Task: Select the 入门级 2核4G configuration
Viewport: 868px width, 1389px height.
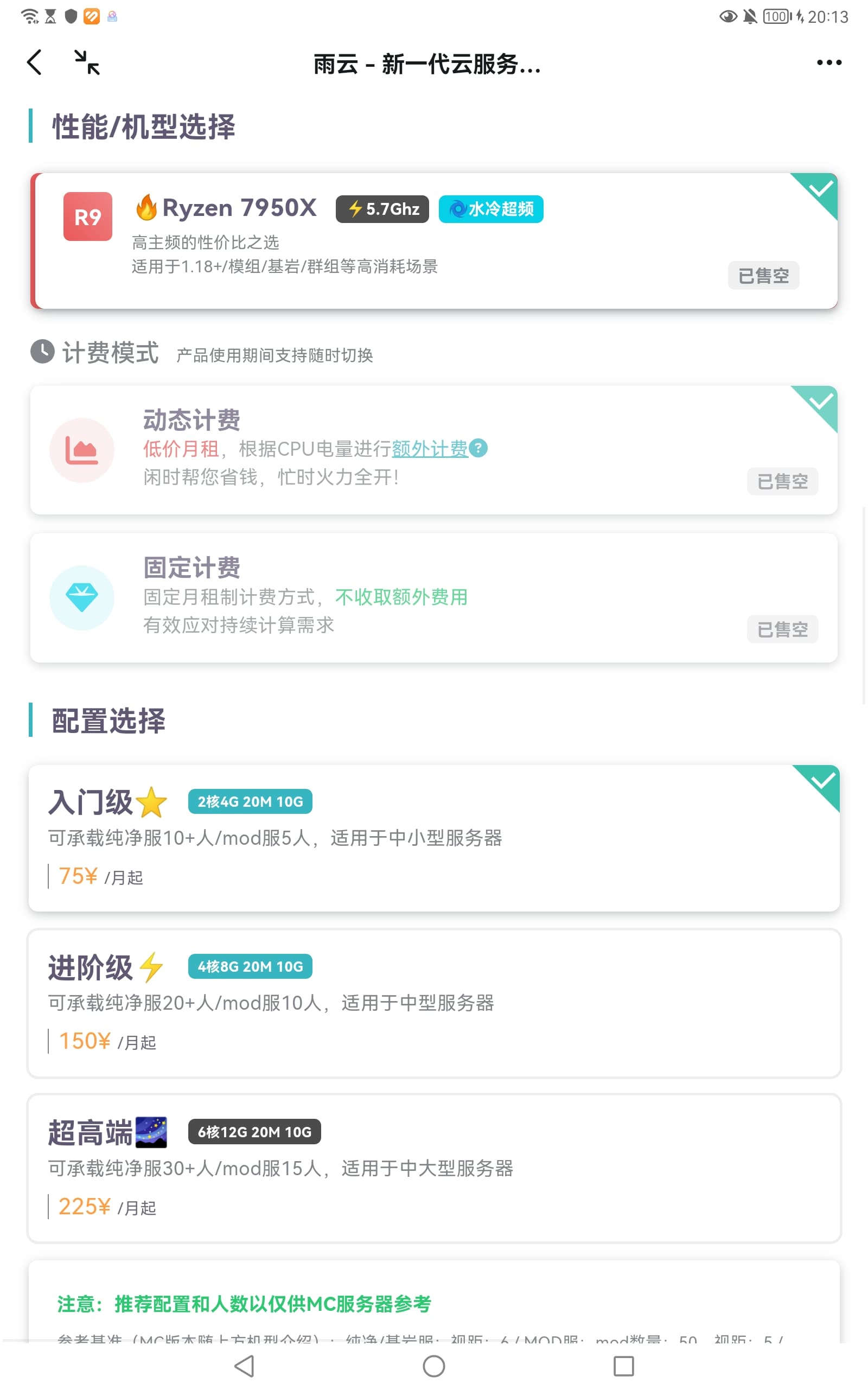Action: [x=434, y=837]
